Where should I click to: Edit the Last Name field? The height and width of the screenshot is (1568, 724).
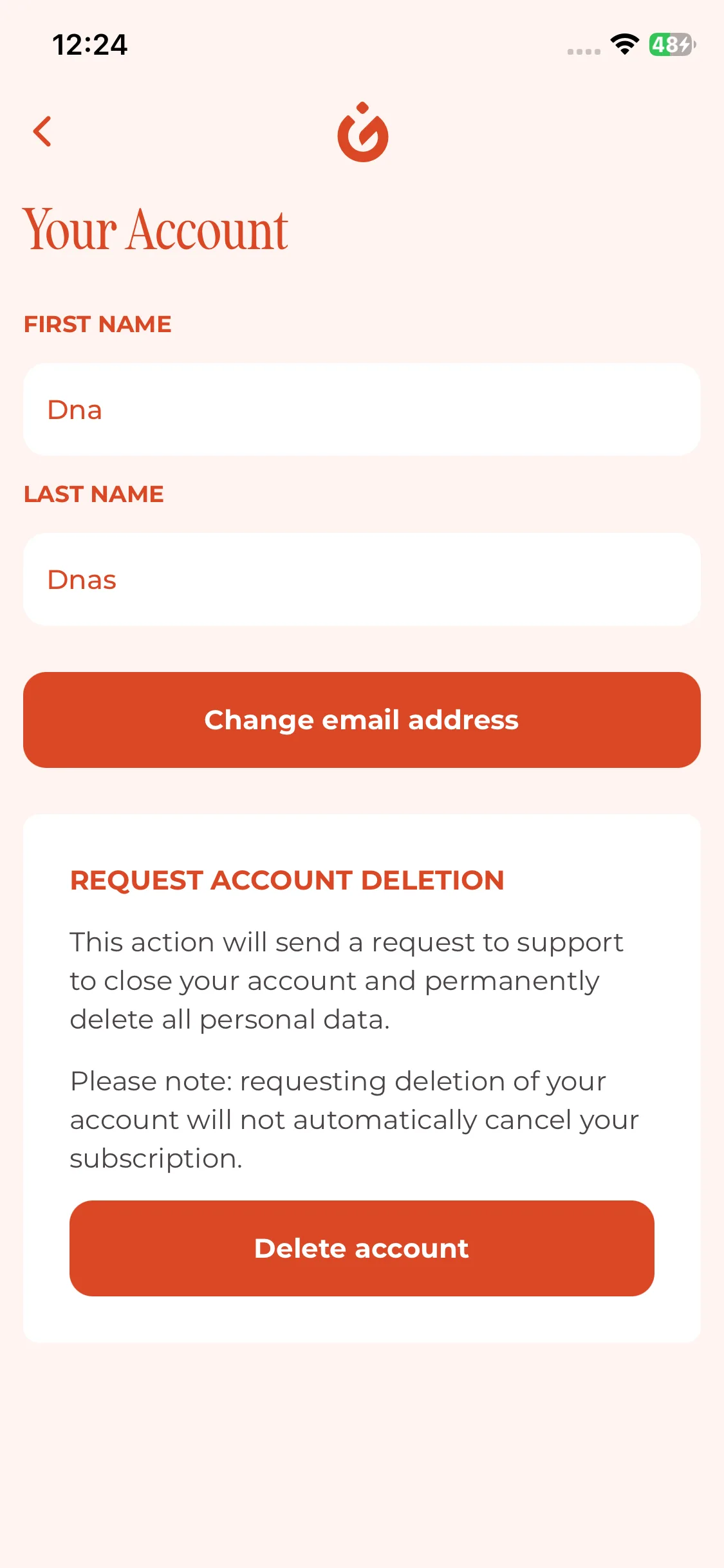click(362, 579)
